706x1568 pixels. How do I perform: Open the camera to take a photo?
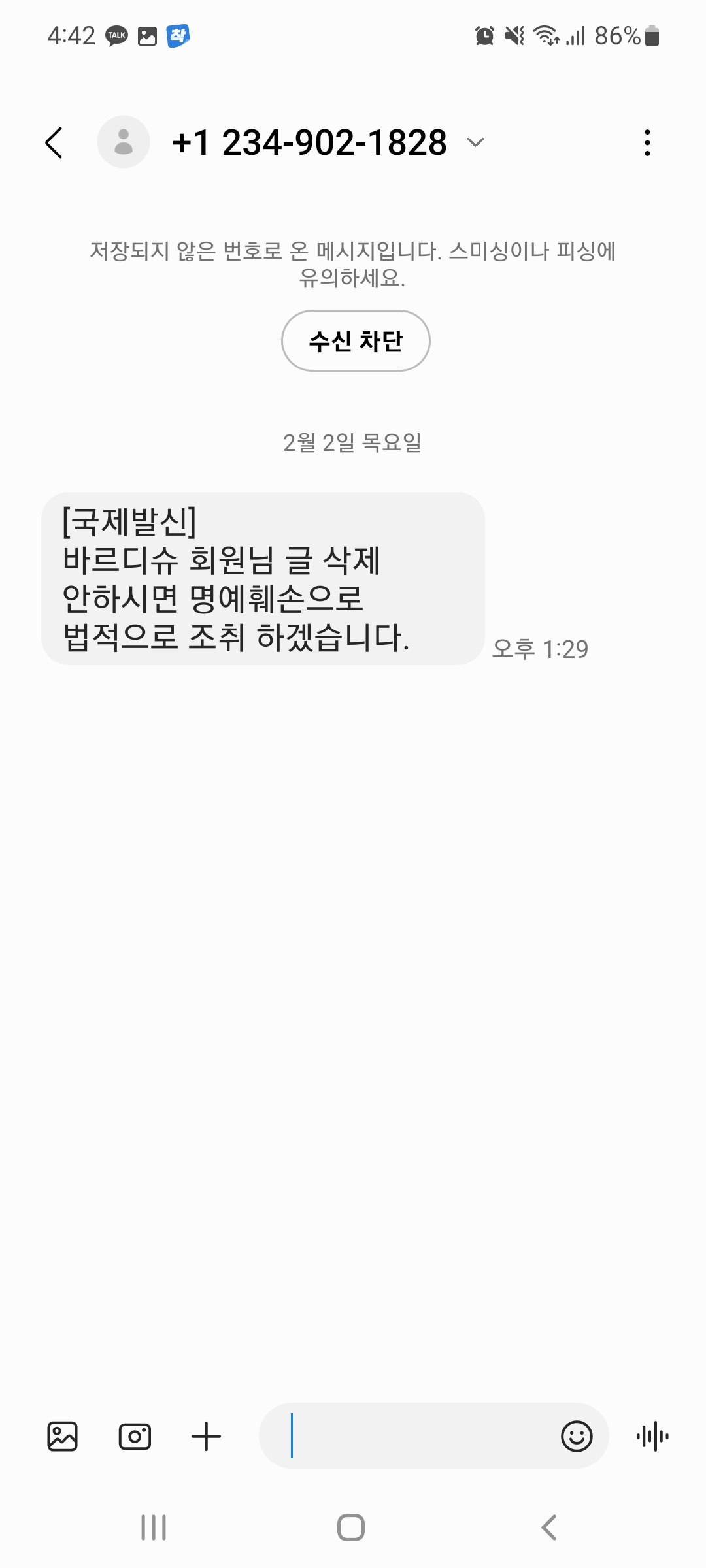pyautogui.click(x=135, y=1436)
